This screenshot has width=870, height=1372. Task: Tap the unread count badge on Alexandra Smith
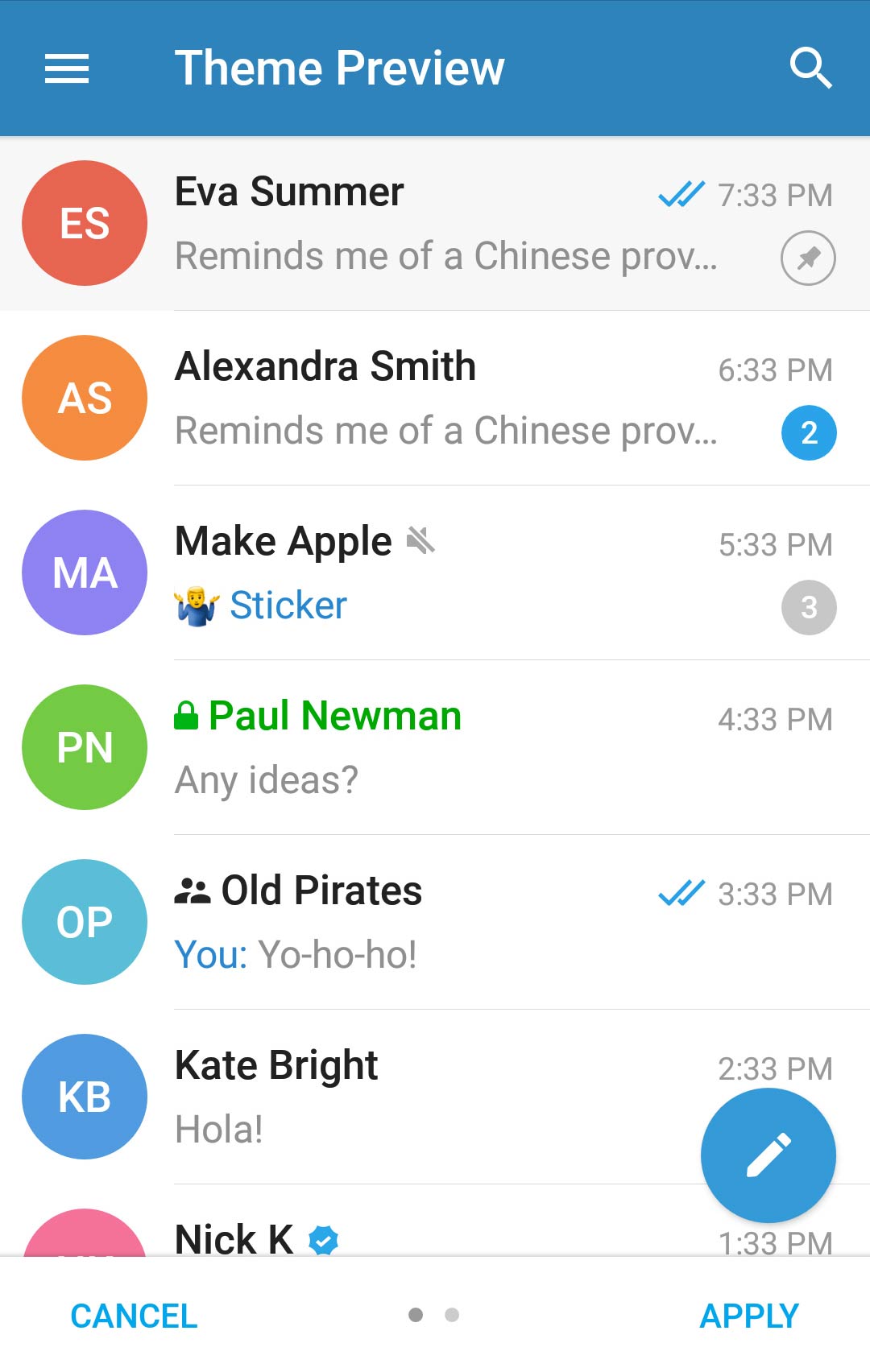point(808,432)
